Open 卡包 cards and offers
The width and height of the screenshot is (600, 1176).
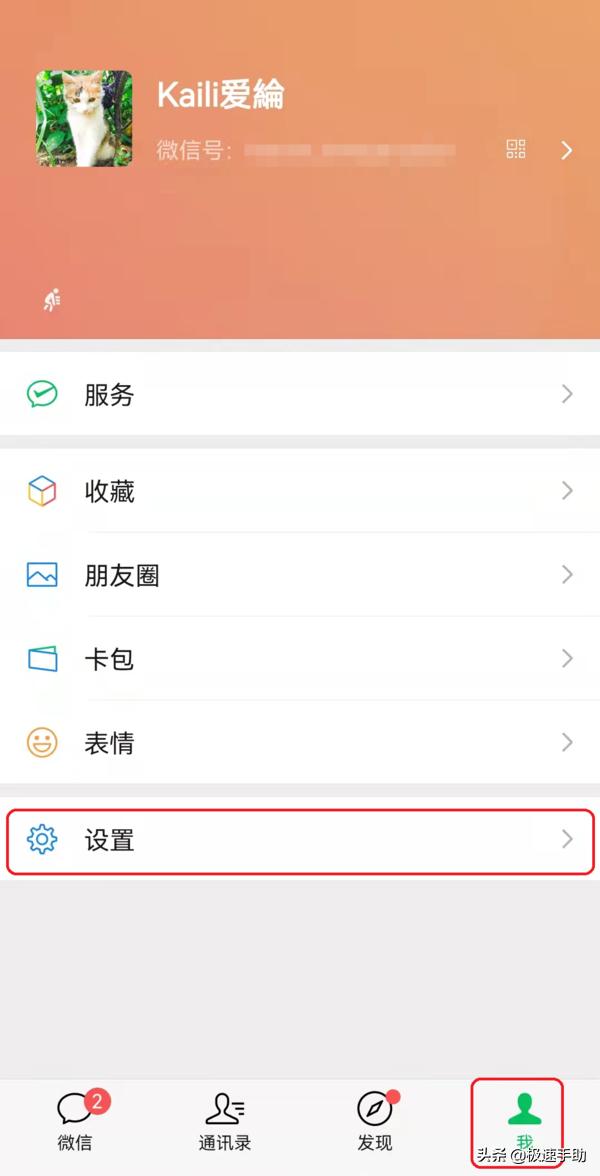[x=300, y=659]
